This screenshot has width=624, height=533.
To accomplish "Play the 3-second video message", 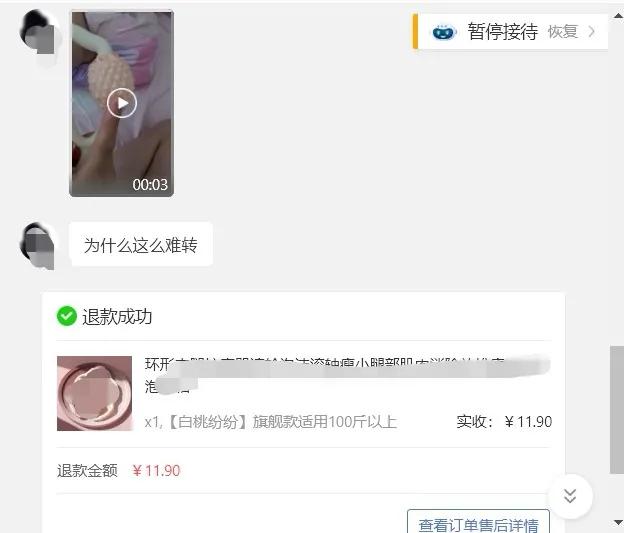I will tap(121, 102).
